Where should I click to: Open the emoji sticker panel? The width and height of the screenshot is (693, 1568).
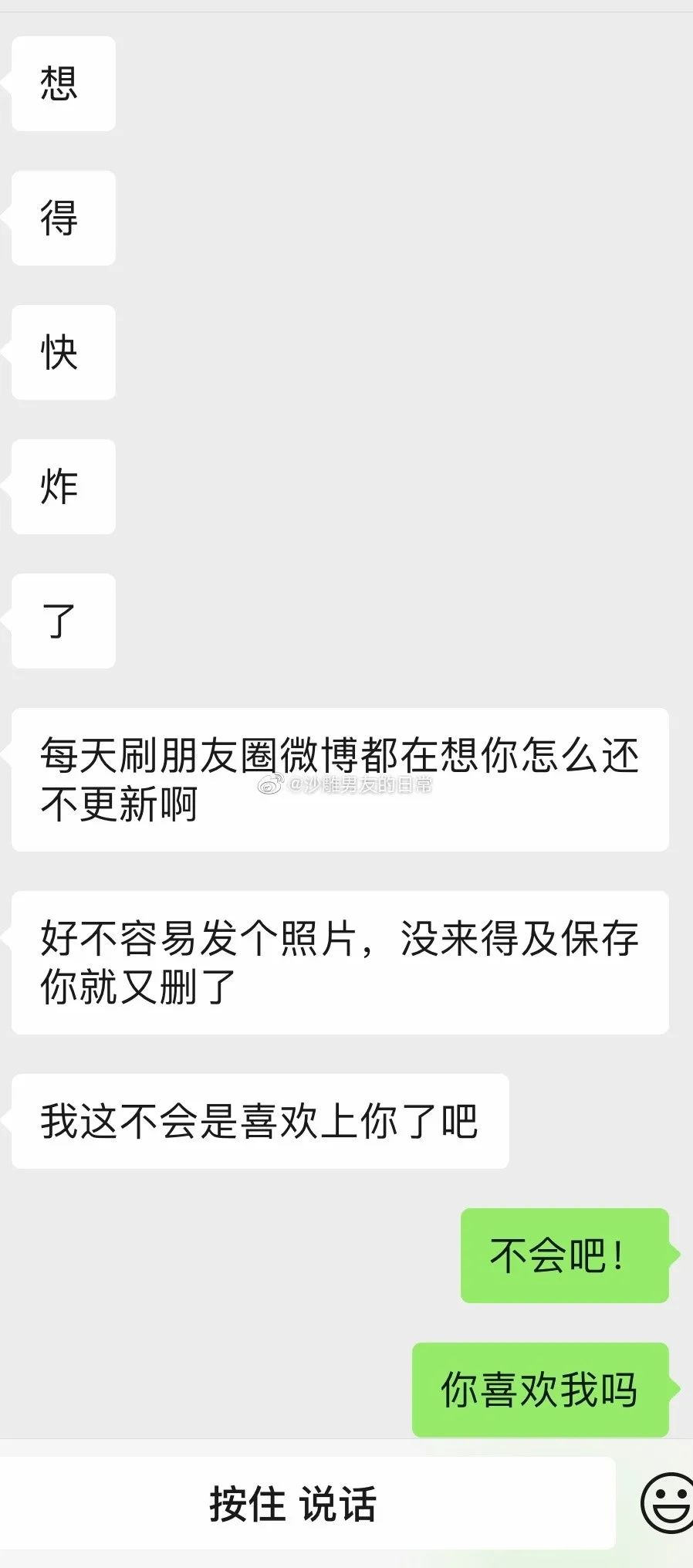(668, 1502)
